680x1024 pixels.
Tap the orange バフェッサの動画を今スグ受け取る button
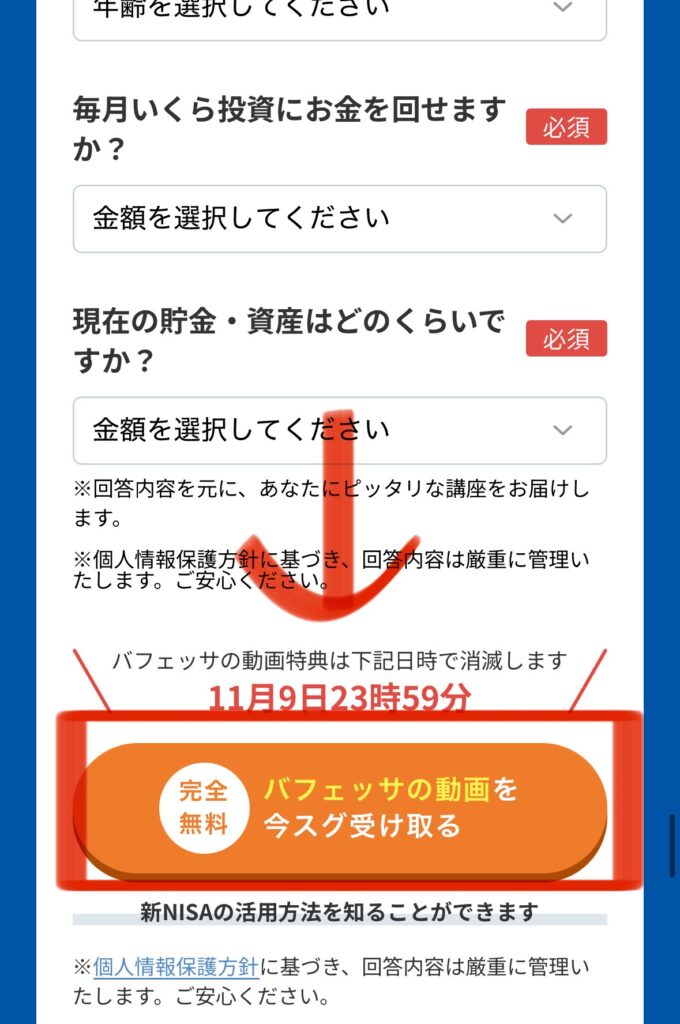coord(340,808)
